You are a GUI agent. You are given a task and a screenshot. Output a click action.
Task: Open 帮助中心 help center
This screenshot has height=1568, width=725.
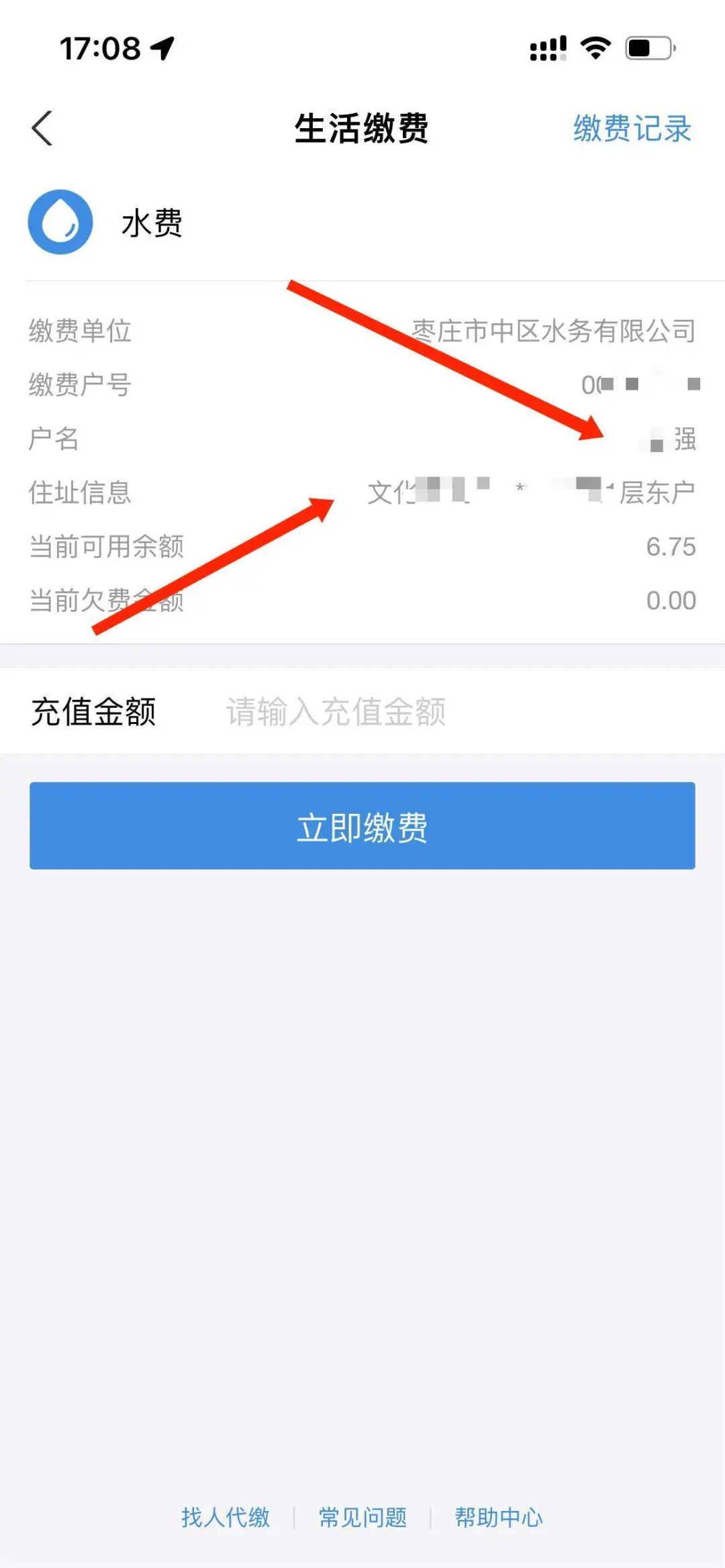tap(498, 1517)
